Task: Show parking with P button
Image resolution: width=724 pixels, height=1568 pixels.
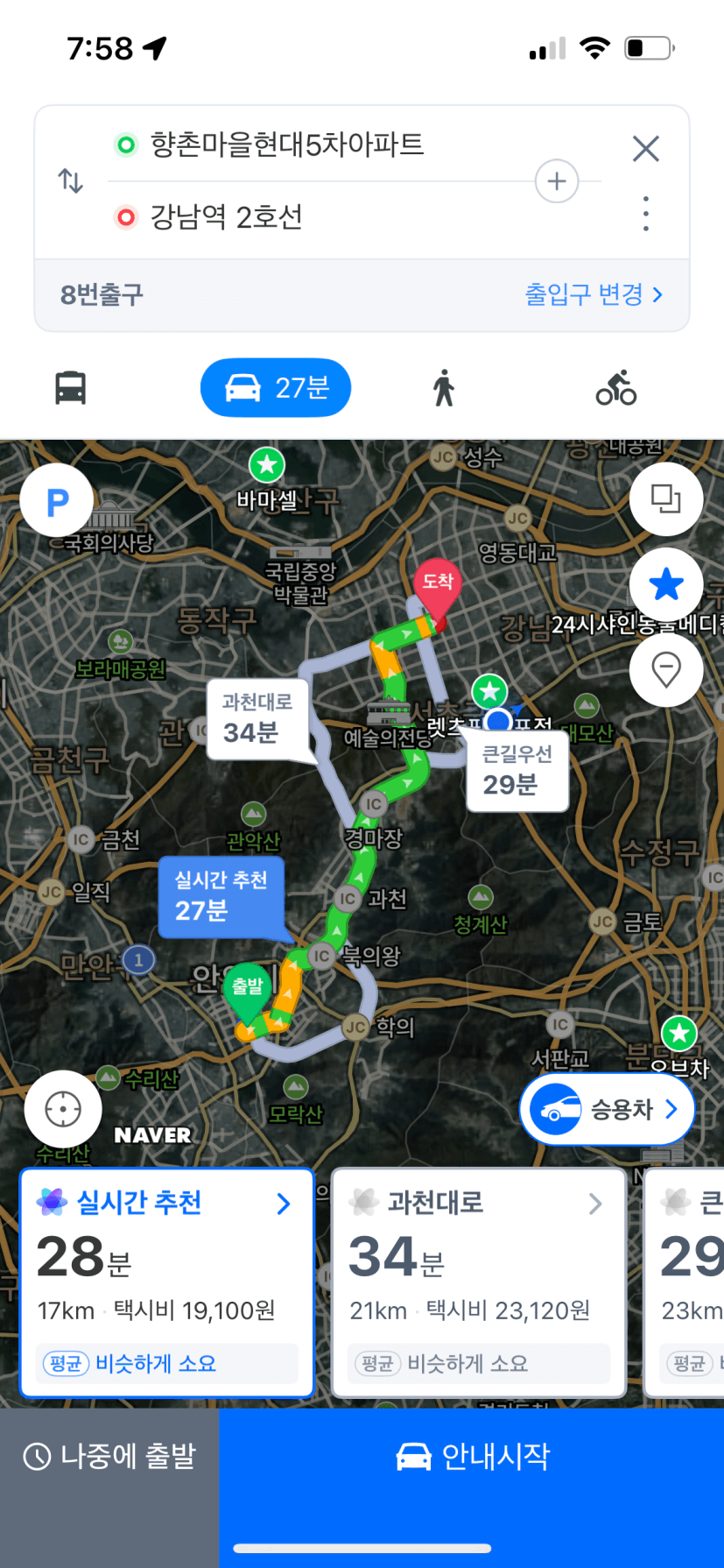Action: pyautogui.click(x=58, y=501)
